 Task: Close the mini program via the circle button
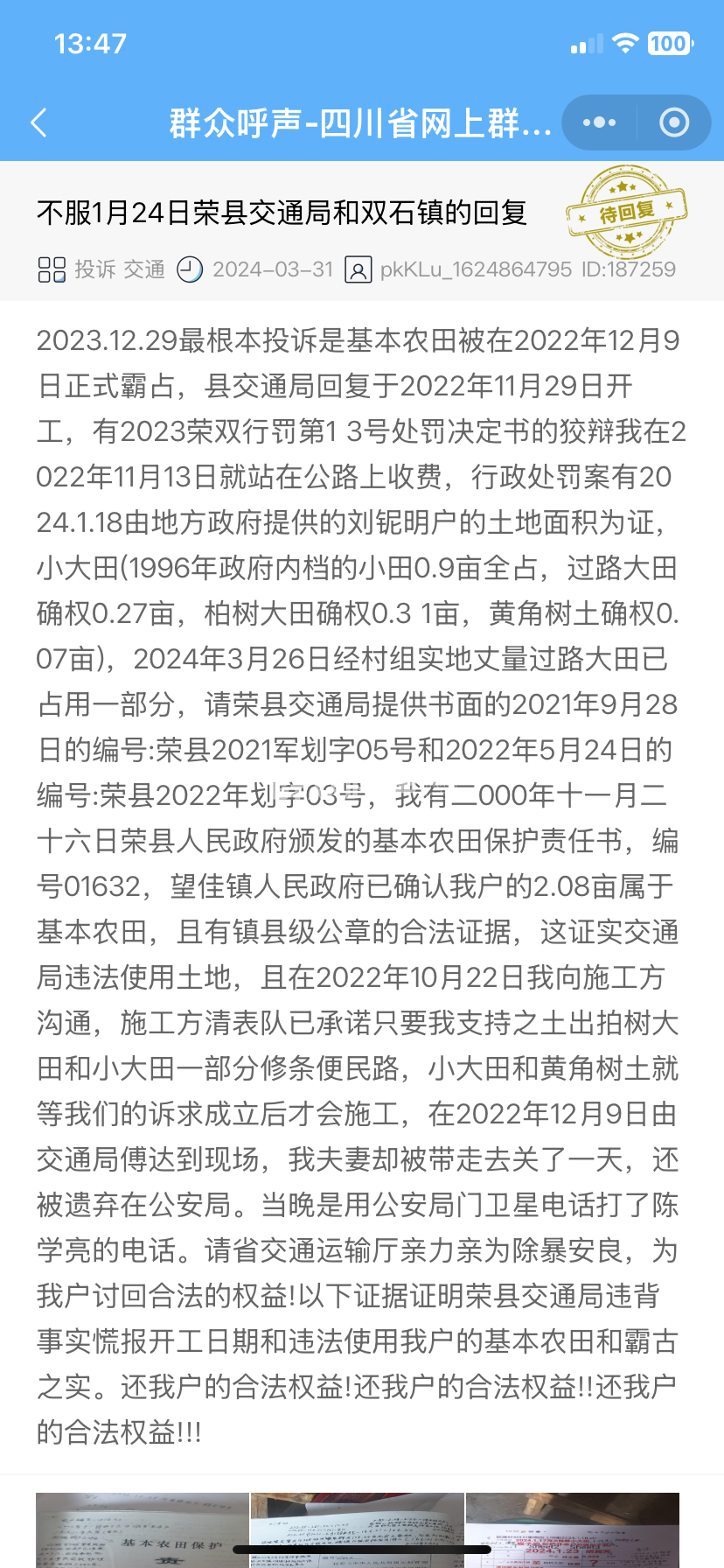pos(673,122)
